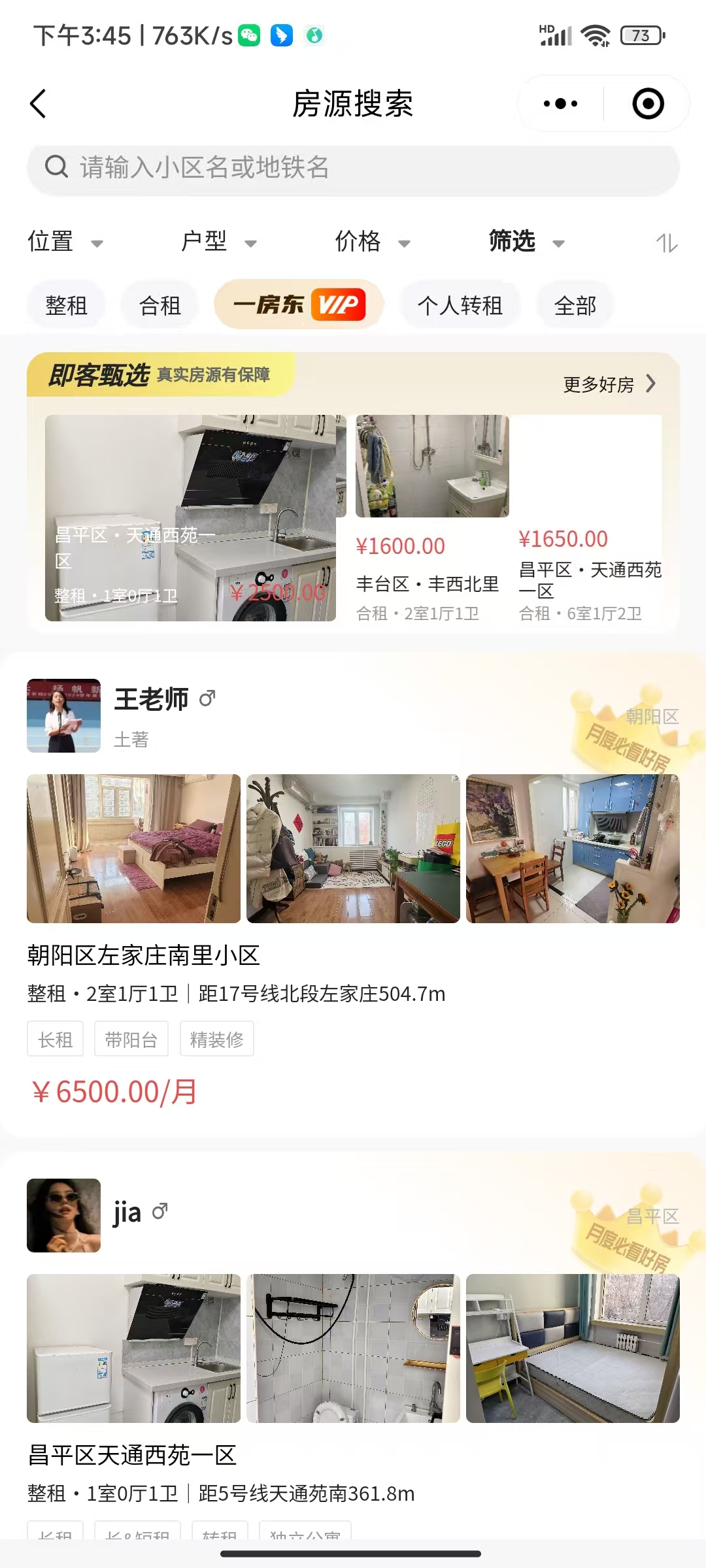Tap the sort arrows icon
706x1568 pixels.
point(667,243)
